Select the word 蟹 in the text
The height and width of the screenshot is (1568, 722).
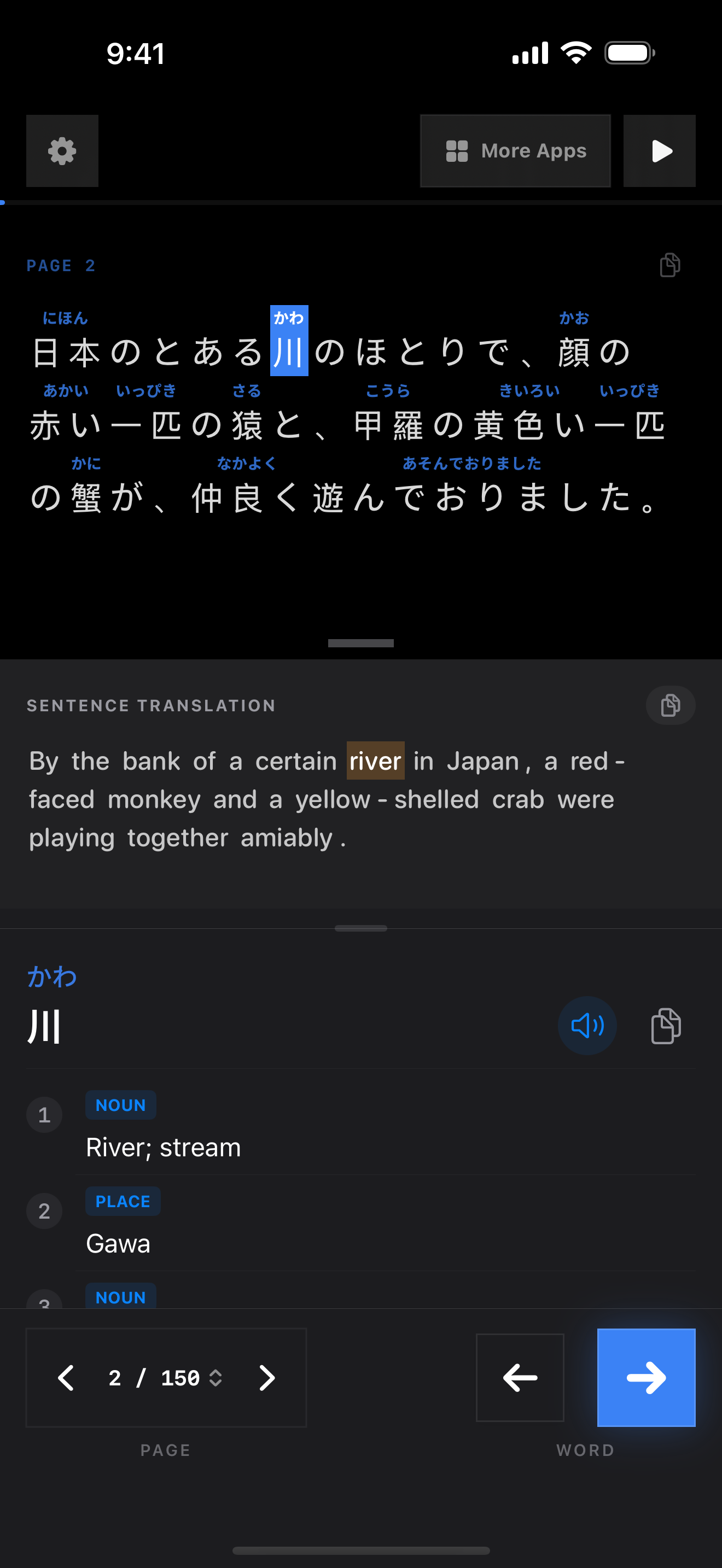tap(86, 498)
